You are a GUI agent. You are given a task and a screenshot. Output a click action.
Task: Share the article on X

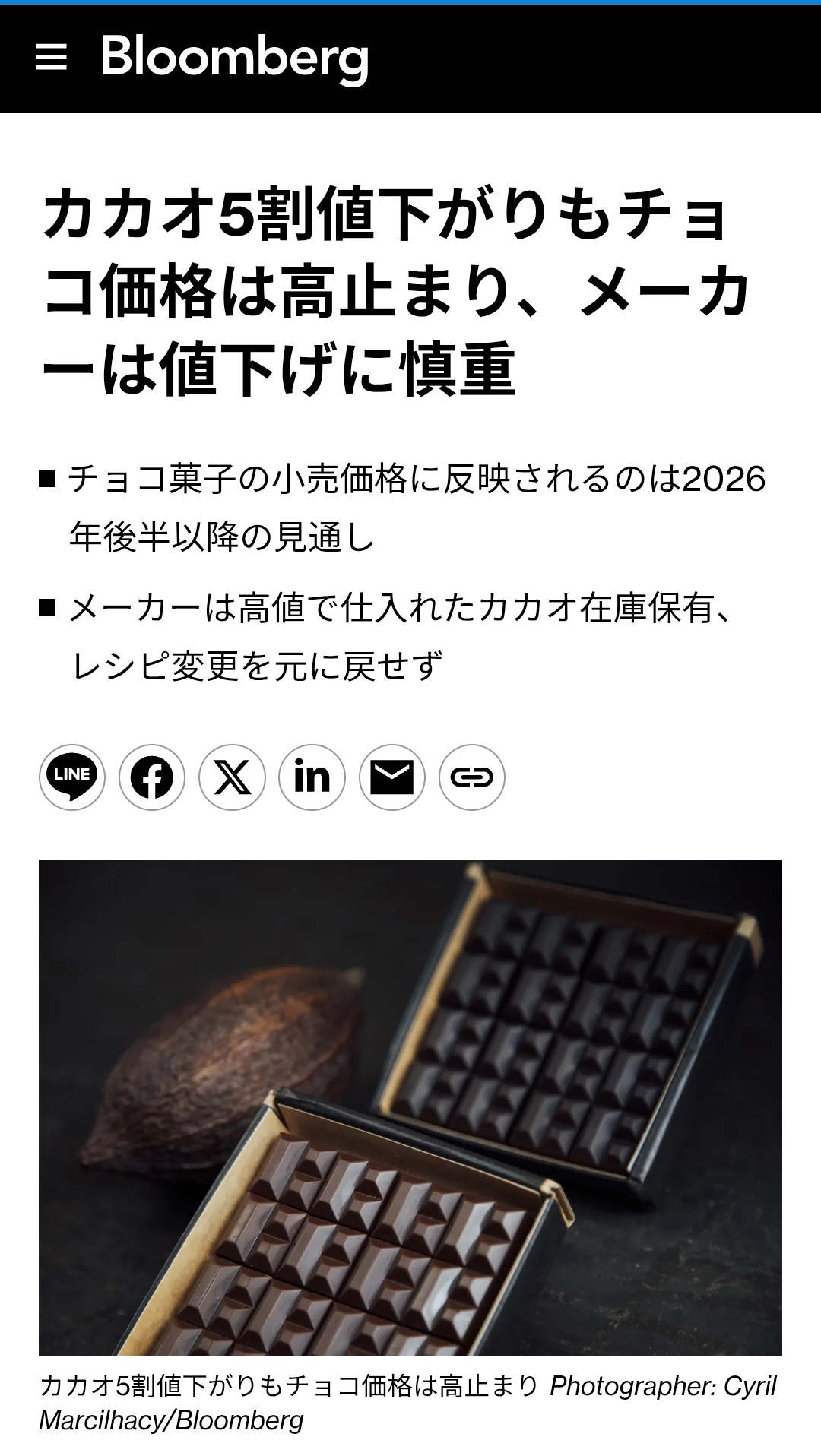click(232, 777)
